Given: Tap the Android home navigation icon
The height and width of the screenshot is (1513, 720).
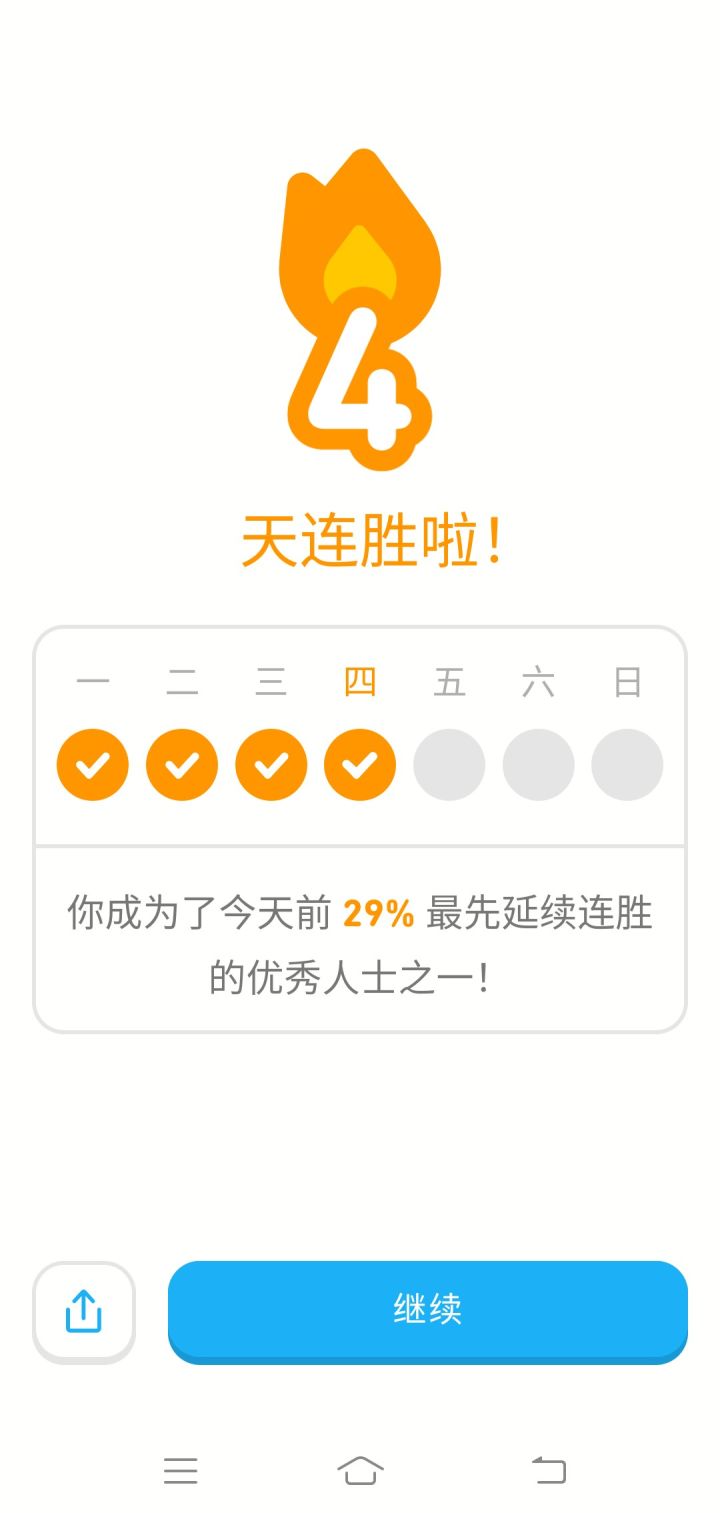Looking at the screenshot, I should click(362, 1471).
